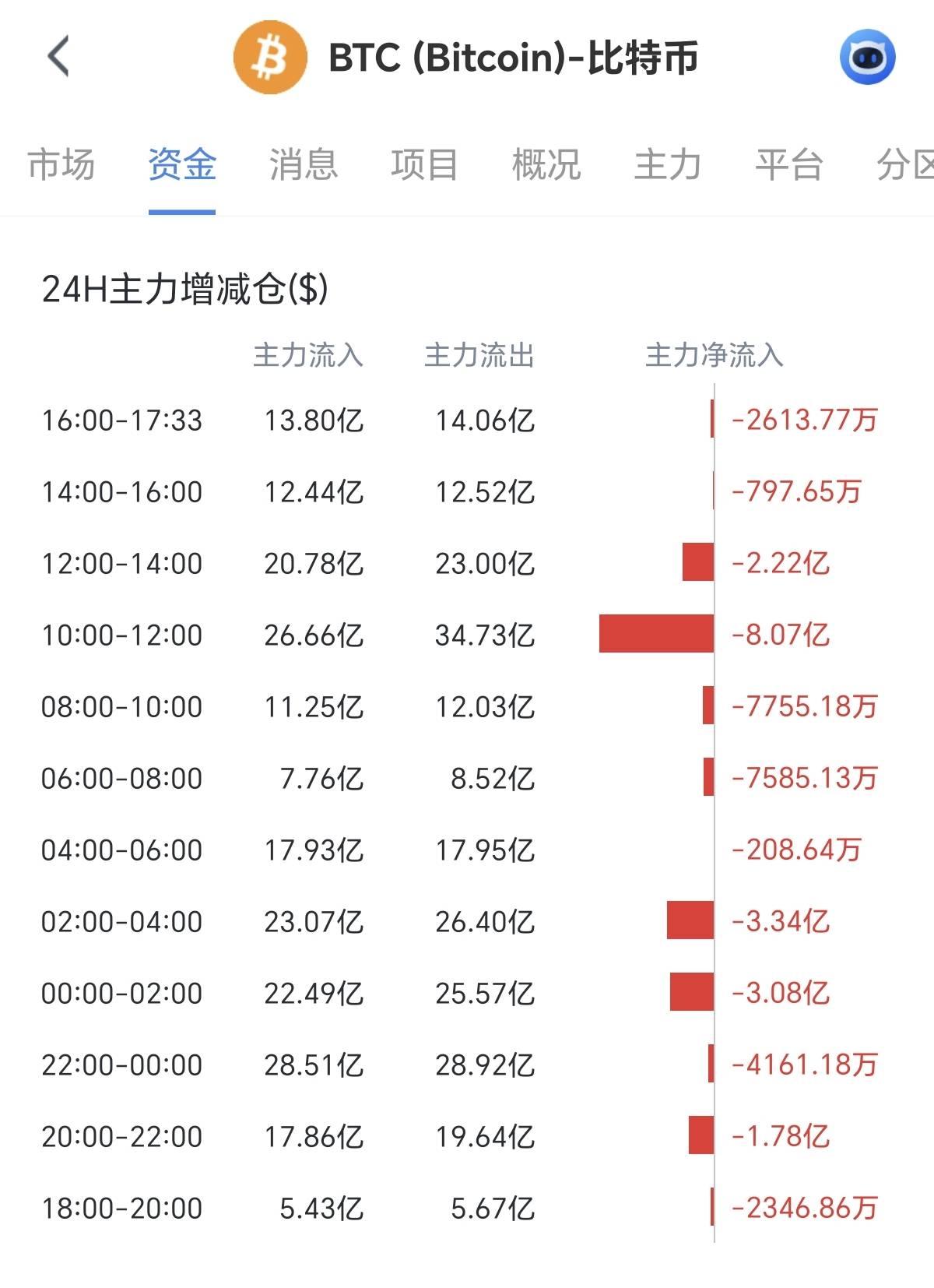Switch to the 项目 tab
This screenshot has width=934, height=1288.
tap(425, 164)
